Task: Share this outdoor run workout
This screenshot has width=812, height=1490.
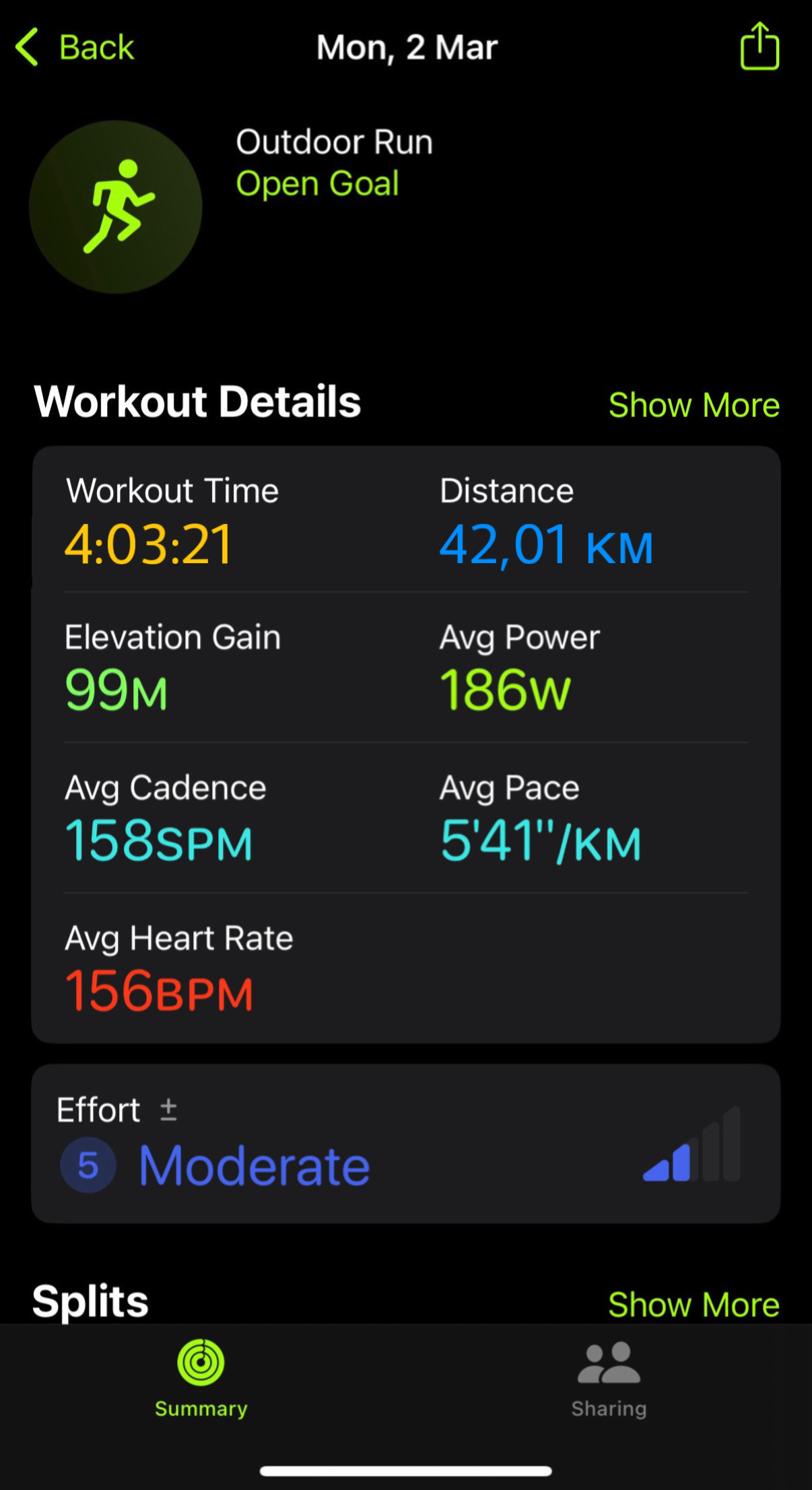Action: tap(759, 46)
